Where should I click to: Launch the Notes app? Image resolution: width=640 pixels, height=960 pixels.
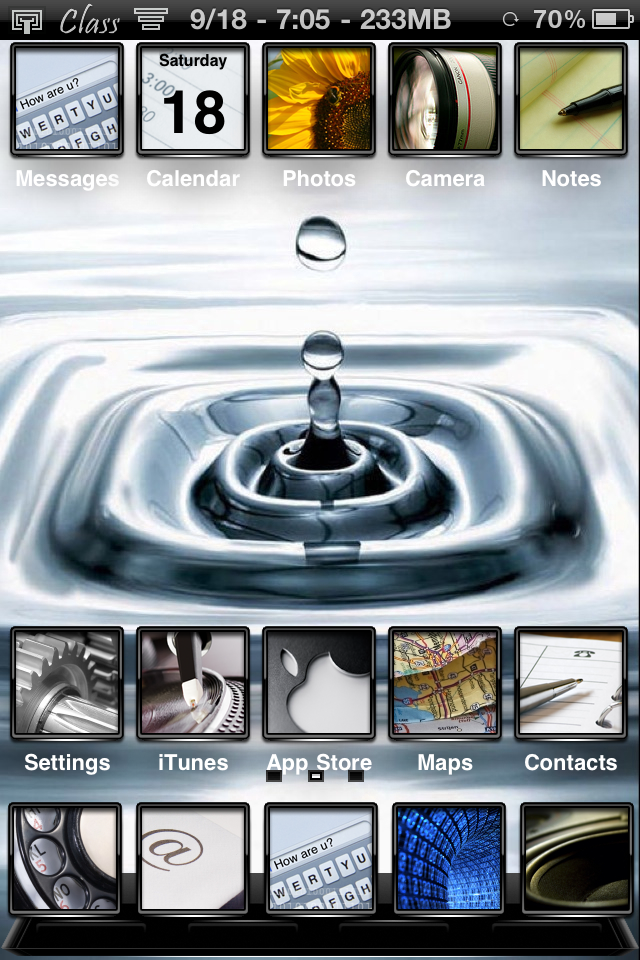click(x=571, y=100)
